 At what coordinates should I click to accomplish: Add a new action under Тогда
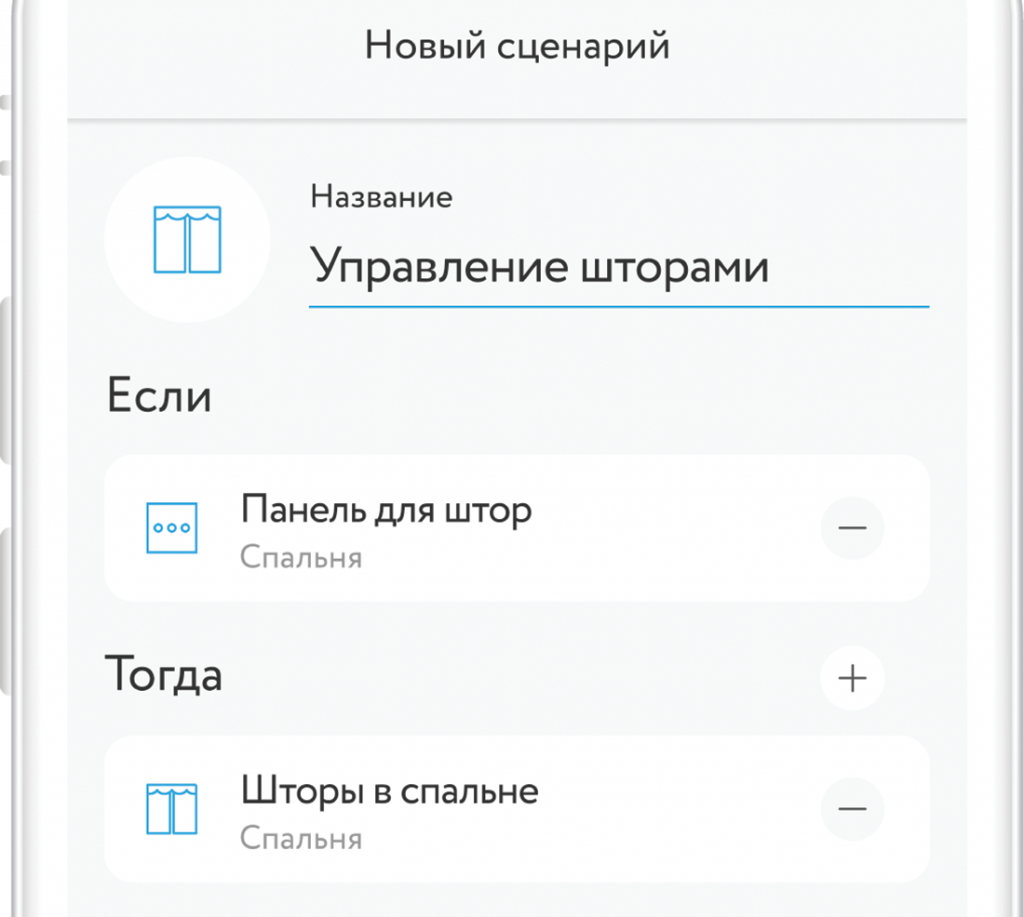pos(852,679)
